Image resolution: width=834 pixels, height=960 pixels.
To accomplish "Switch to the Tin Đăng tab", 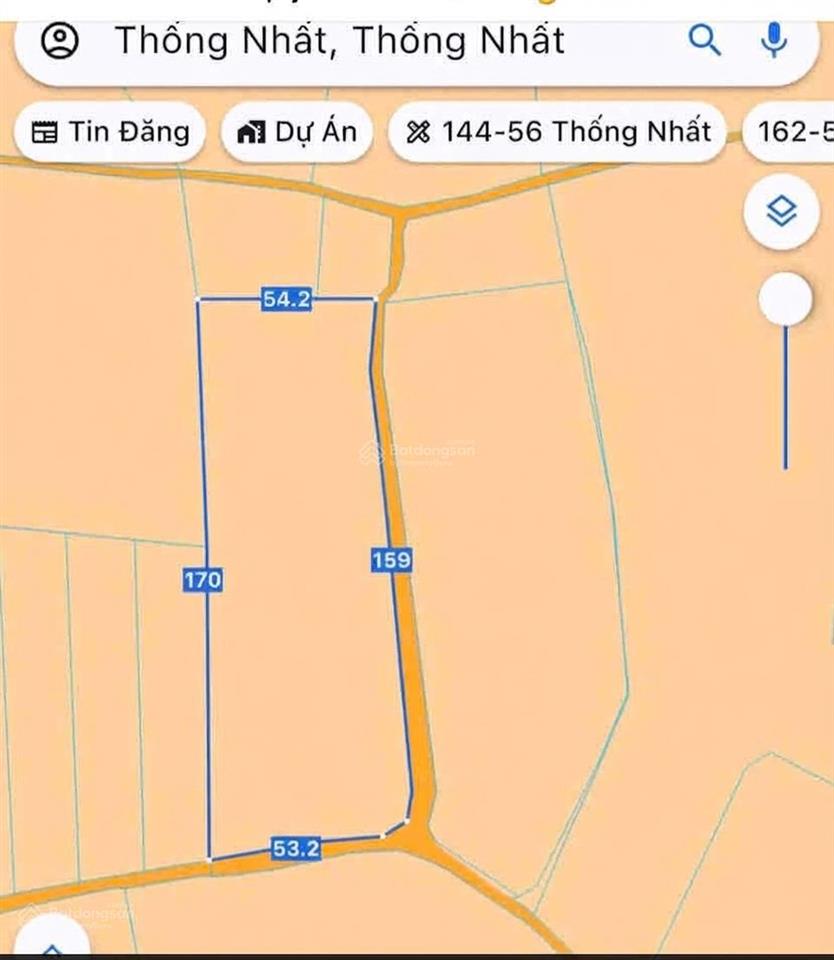I will 110,130.
